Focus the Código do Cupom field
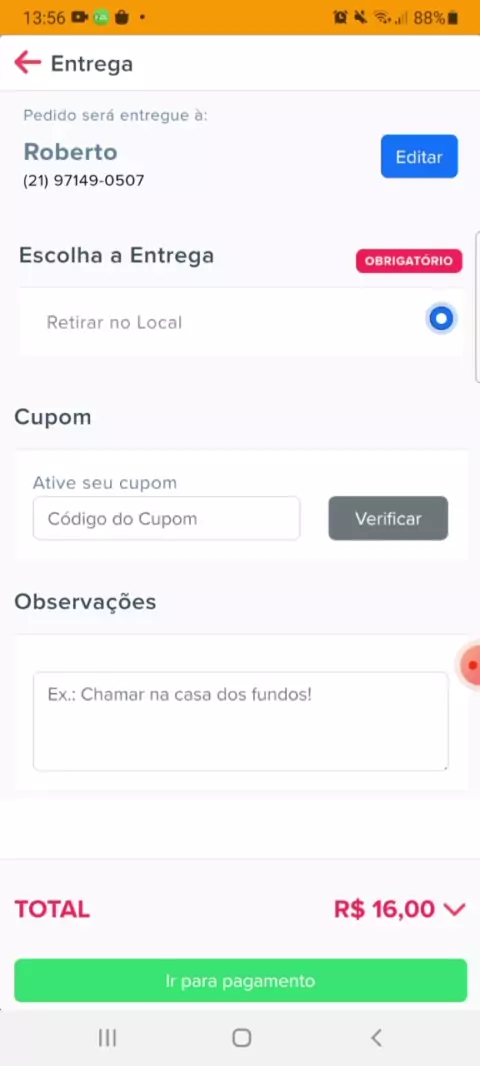The width and height of the screenshot is (480, 1066). 167,519
